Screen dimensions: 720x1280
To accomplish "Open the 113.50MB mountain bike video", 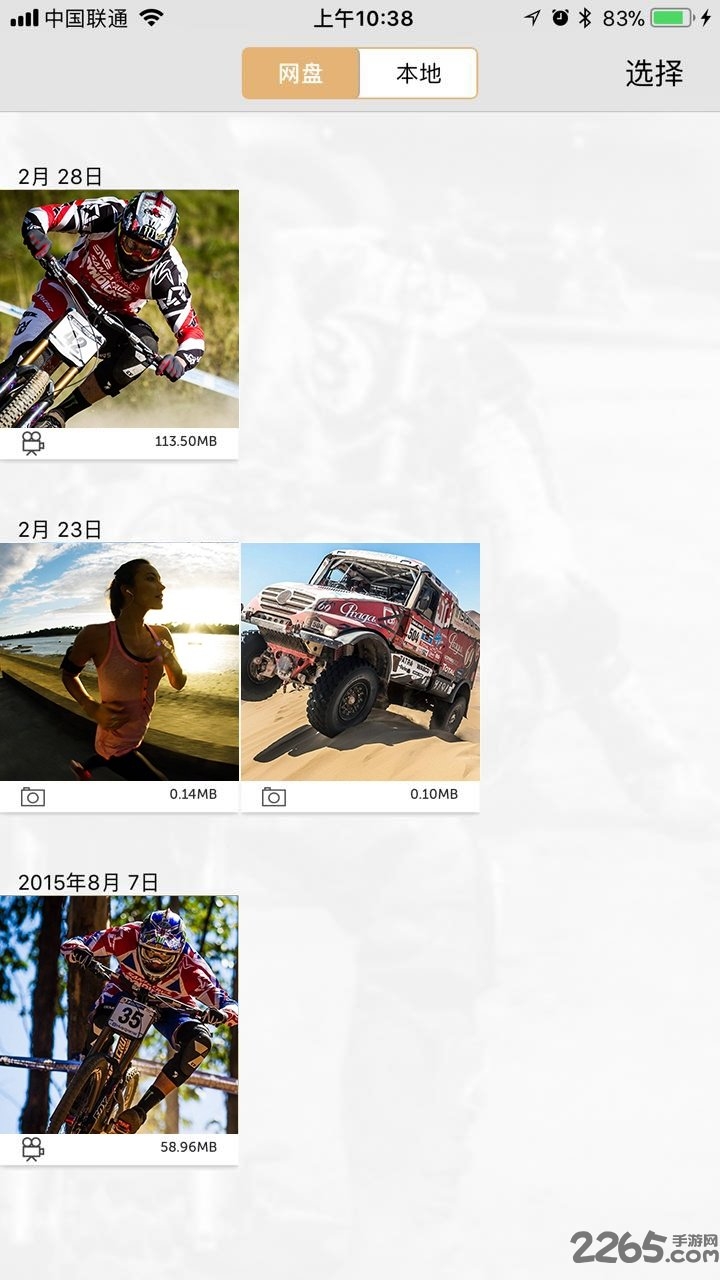I will click(x=119, y=310).
